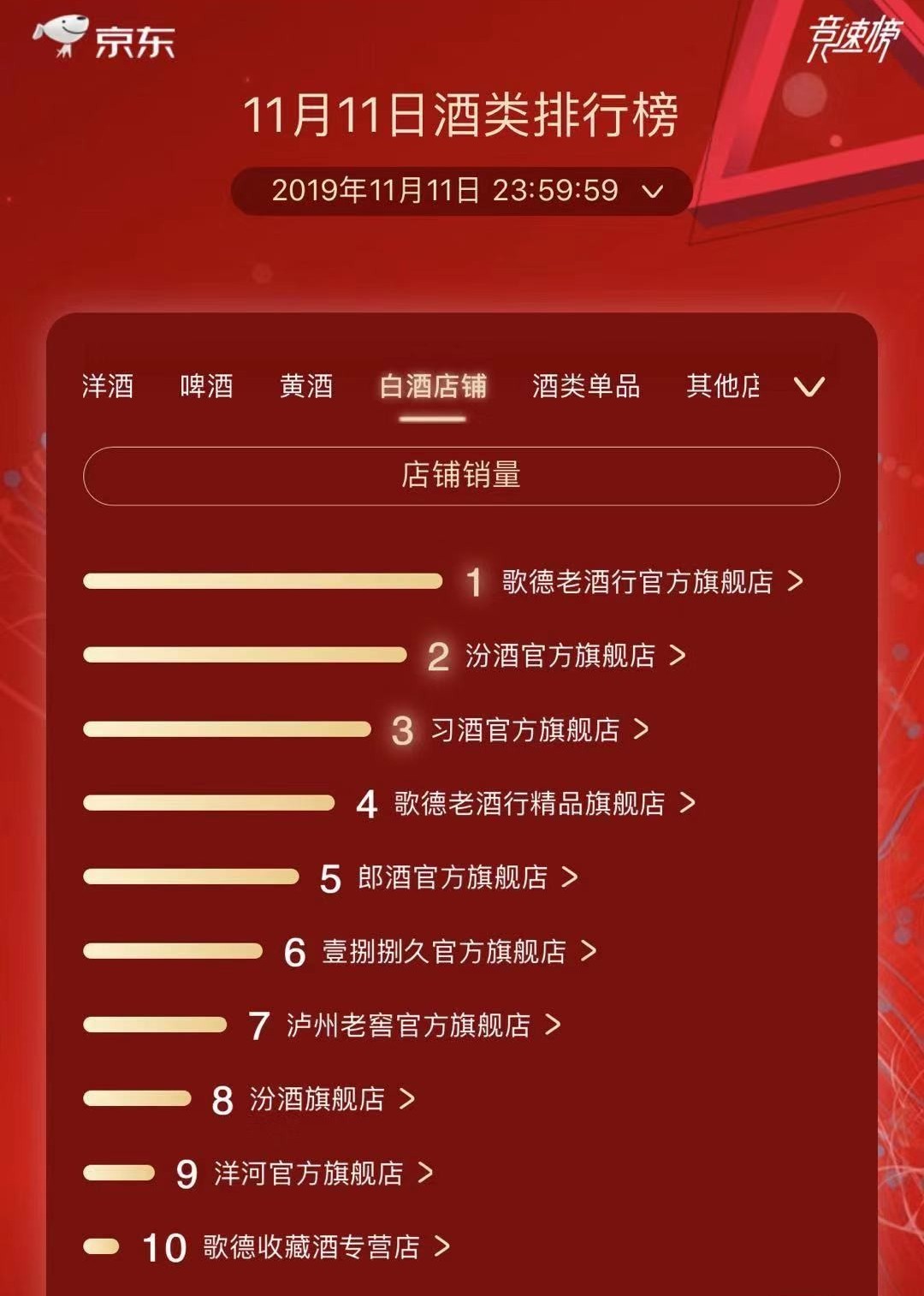924x1296 pixels.
Task: Switch to the 酒类单品 tab
Action: point(586,386)
